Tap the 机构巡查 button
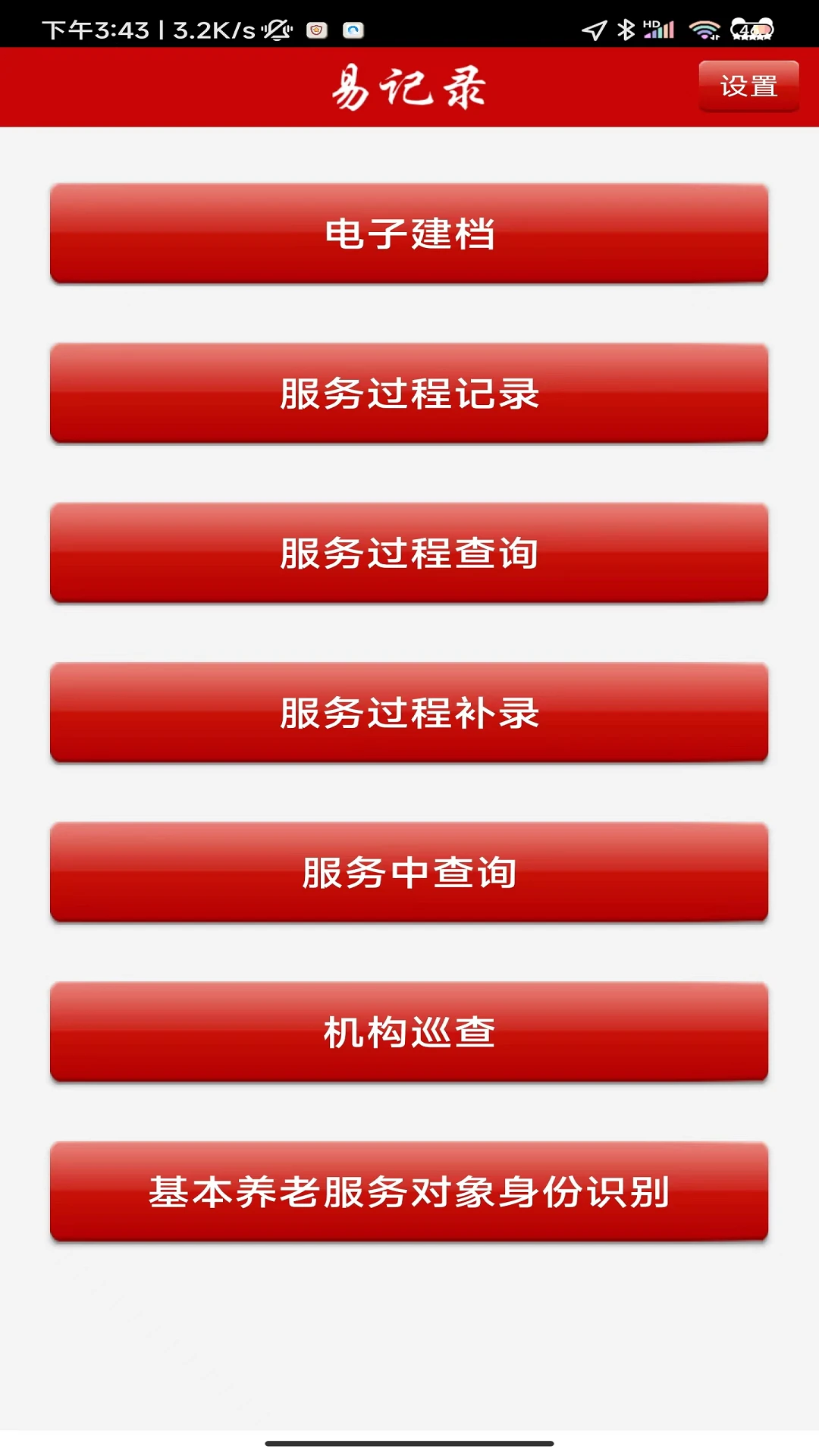Image resolution: width=819 pixels, height=1456 pixels. [x=409, y=1030]
